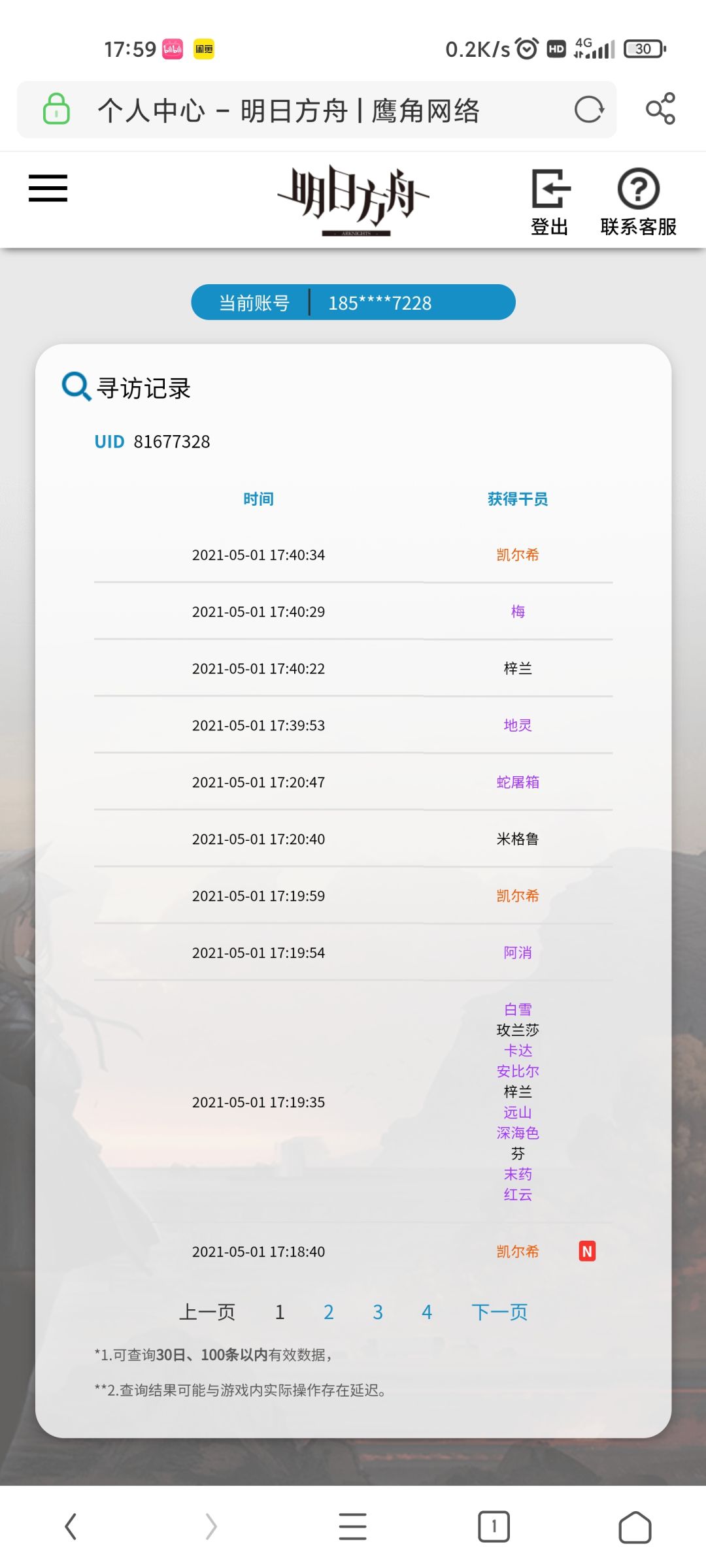
Task: Go to page 2 of the records
Action: pyautogui.click(x=329, y=1312)
